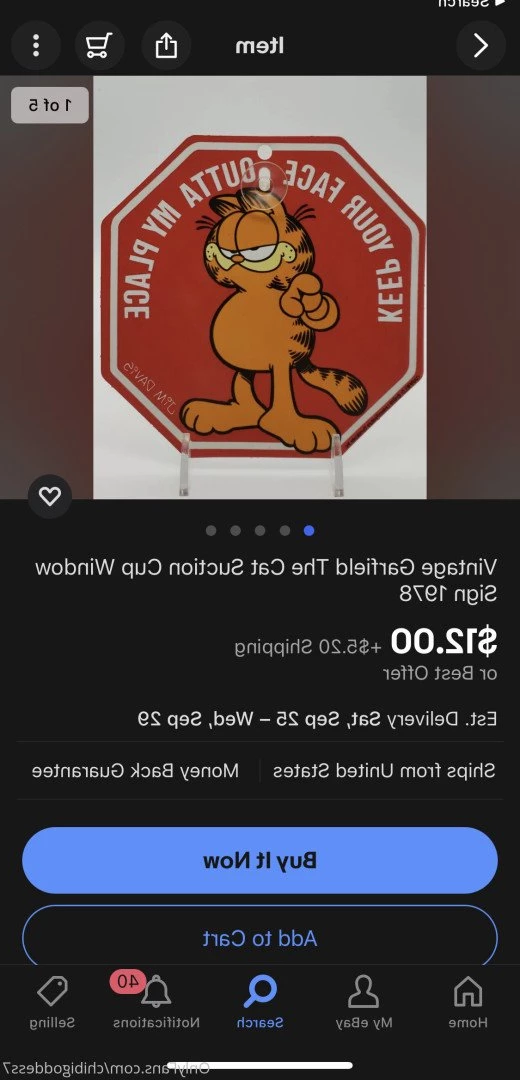The width and height of the screenshot is (520, 1080).
Task: Open the My eBay tab
Action: 363,1003
